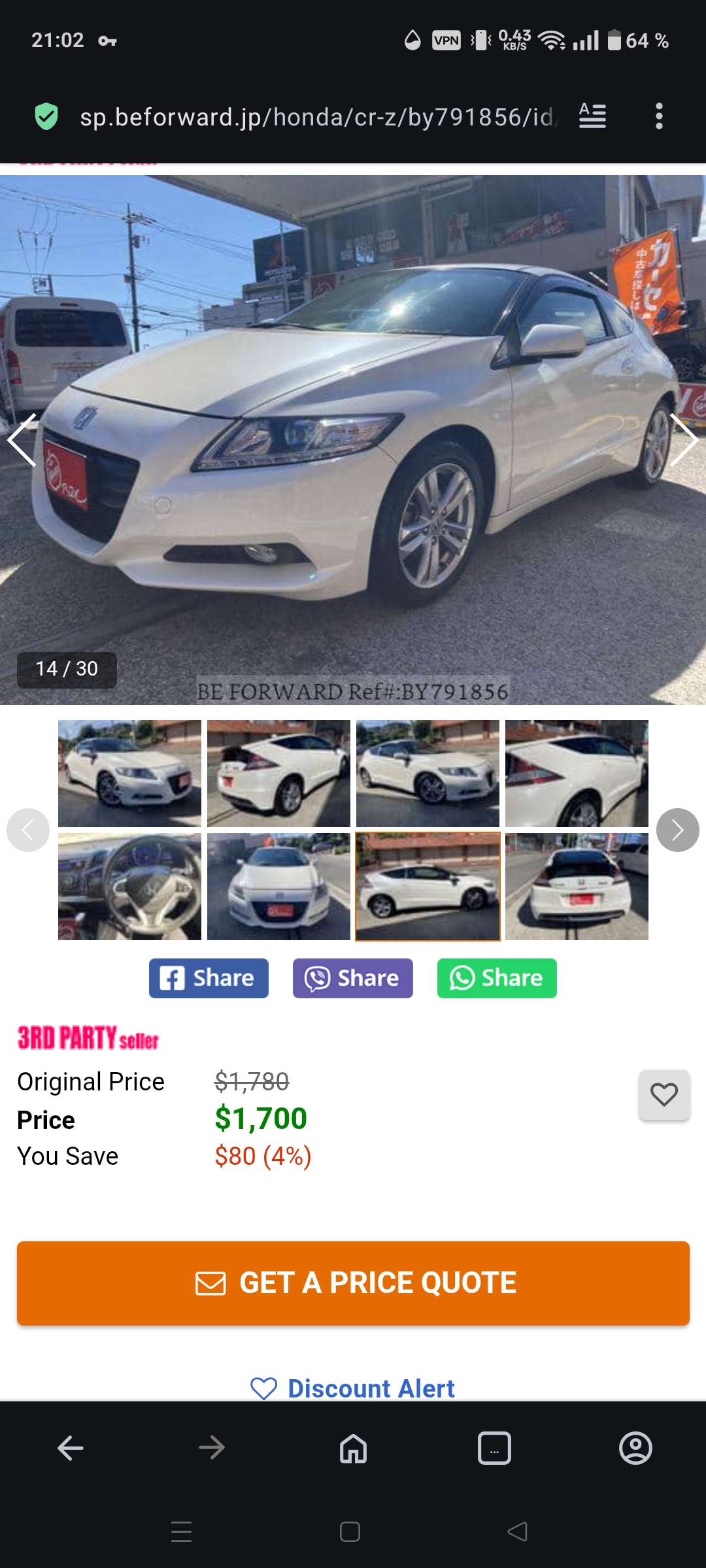Open the browser overflow menu
This screenshot has height=1568, width=706.
click(x=659, y=116)
